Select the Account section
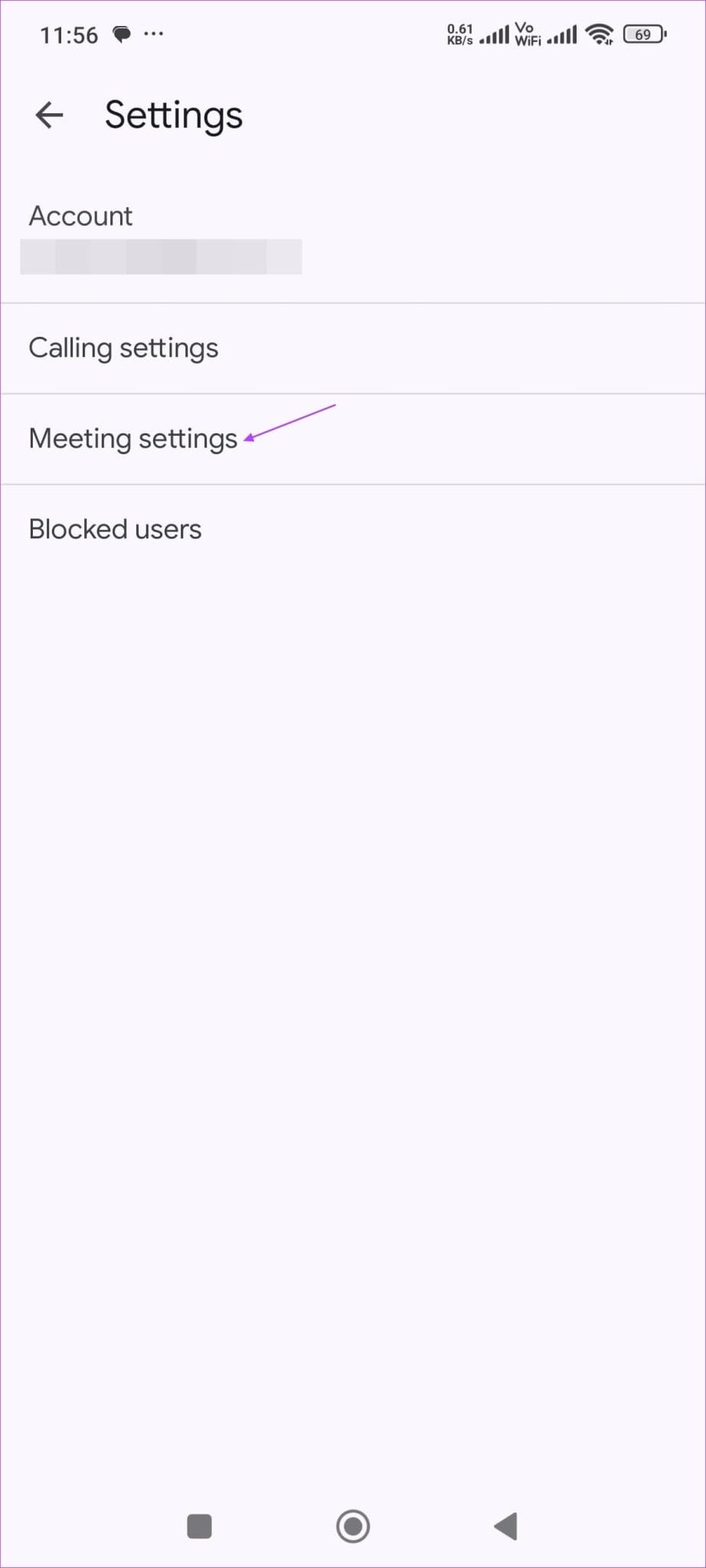Viewport: 706px width, 1568px height. [80, 216]
